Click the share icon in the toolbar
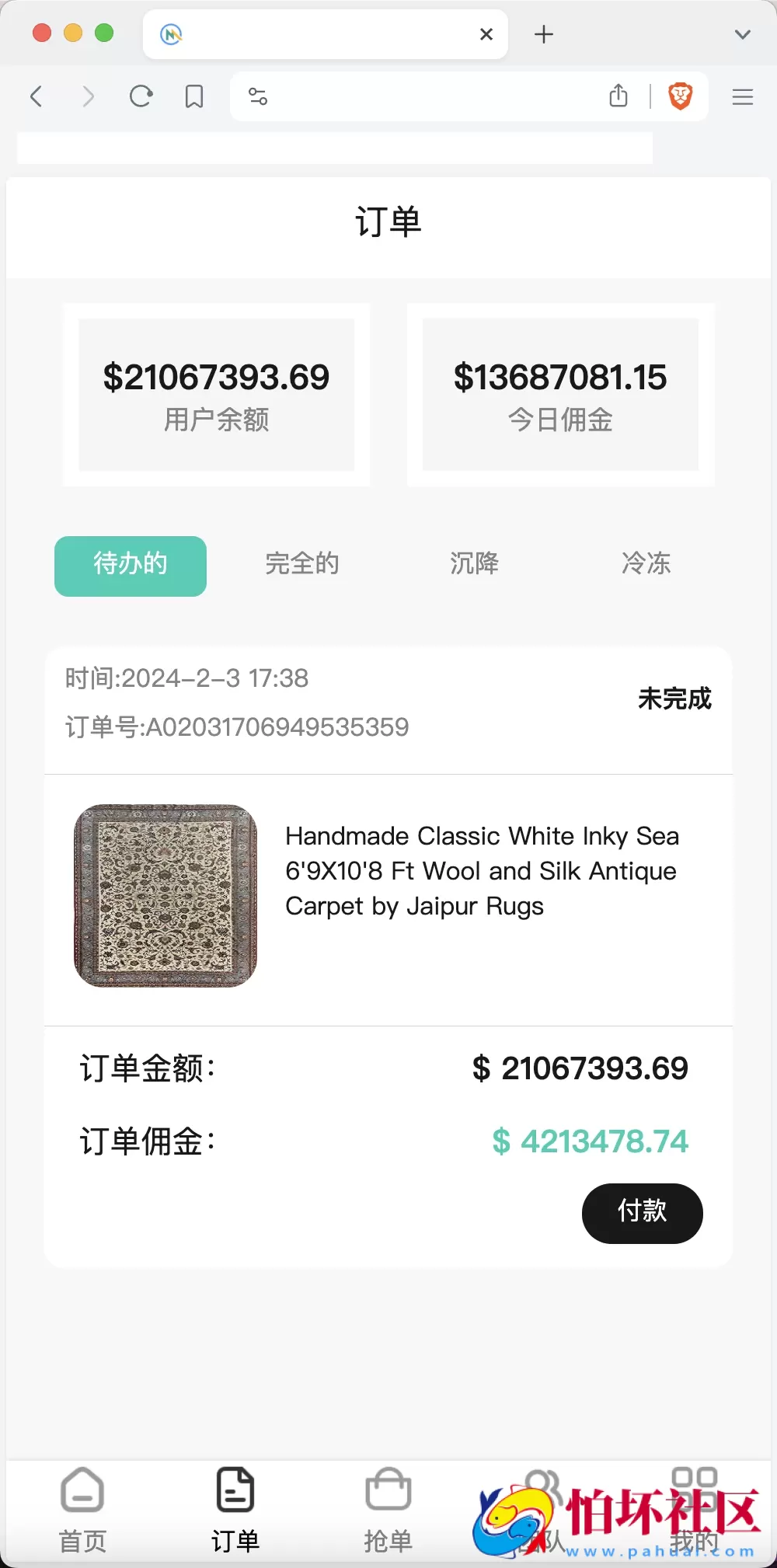This screenshot has width=777, height=1568. coord(618,96)
